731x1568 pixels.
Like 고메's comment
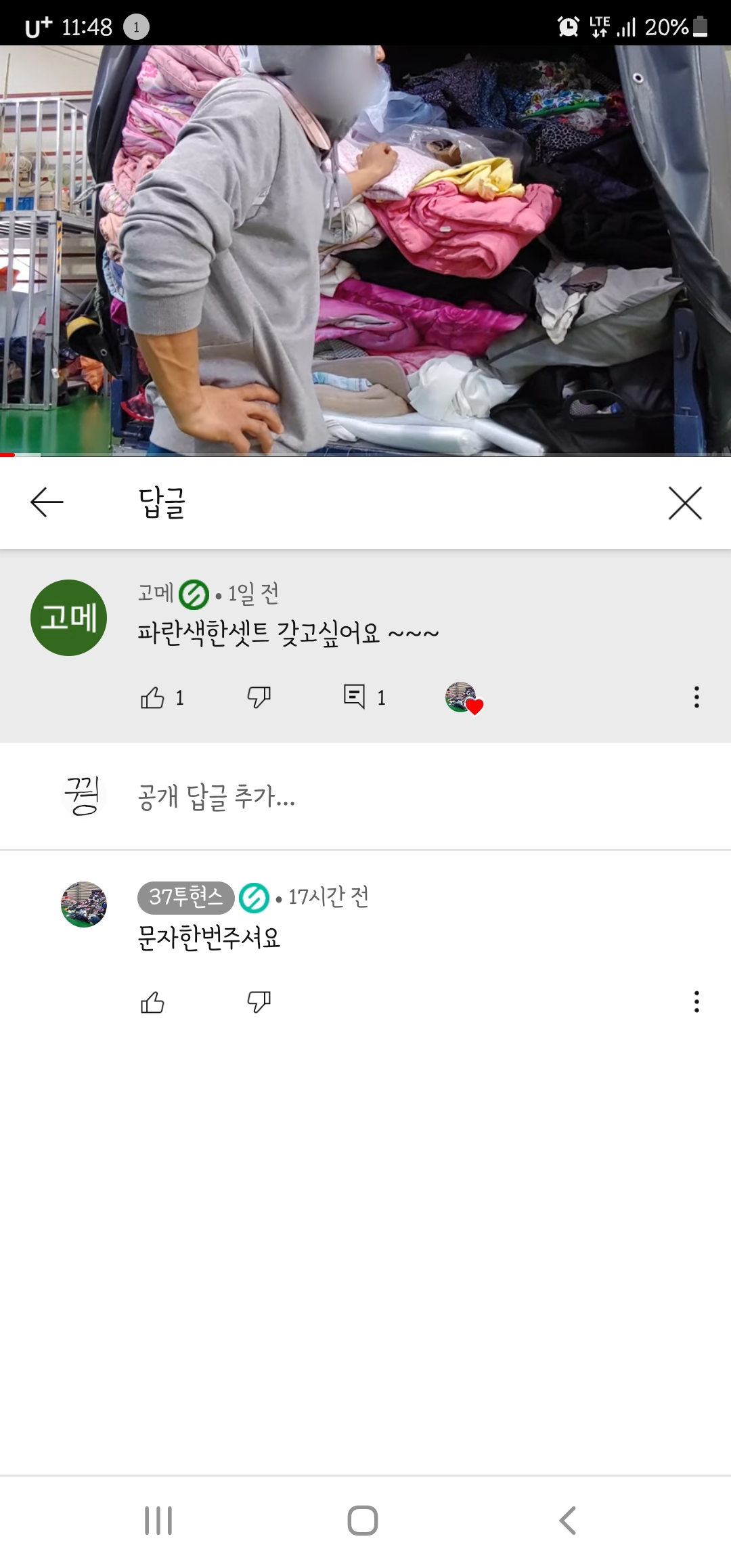pyautogui.click(x=152, y=697)
